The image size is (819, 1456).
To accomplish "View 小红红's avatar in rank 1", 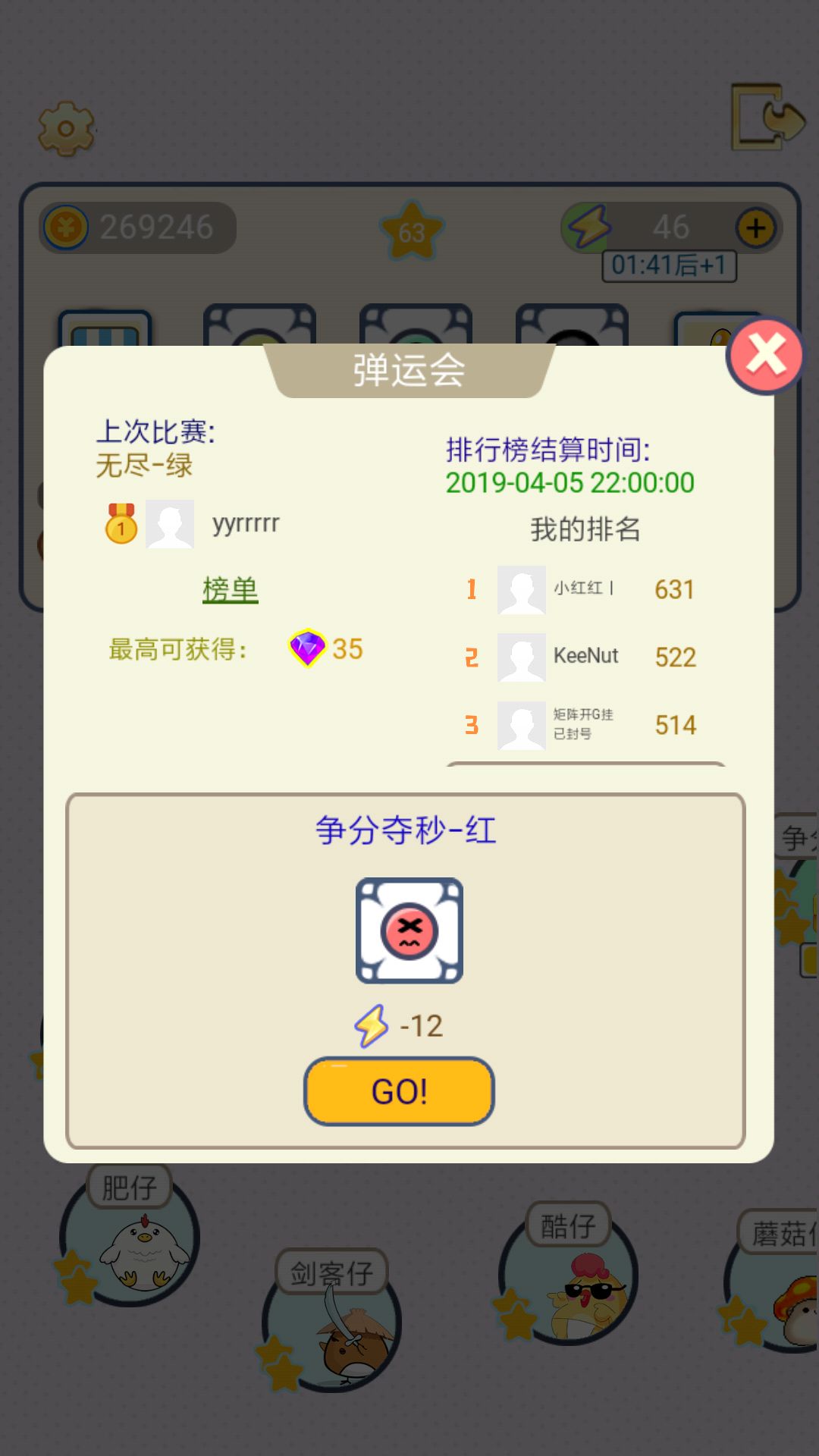I will coord(522,589).
